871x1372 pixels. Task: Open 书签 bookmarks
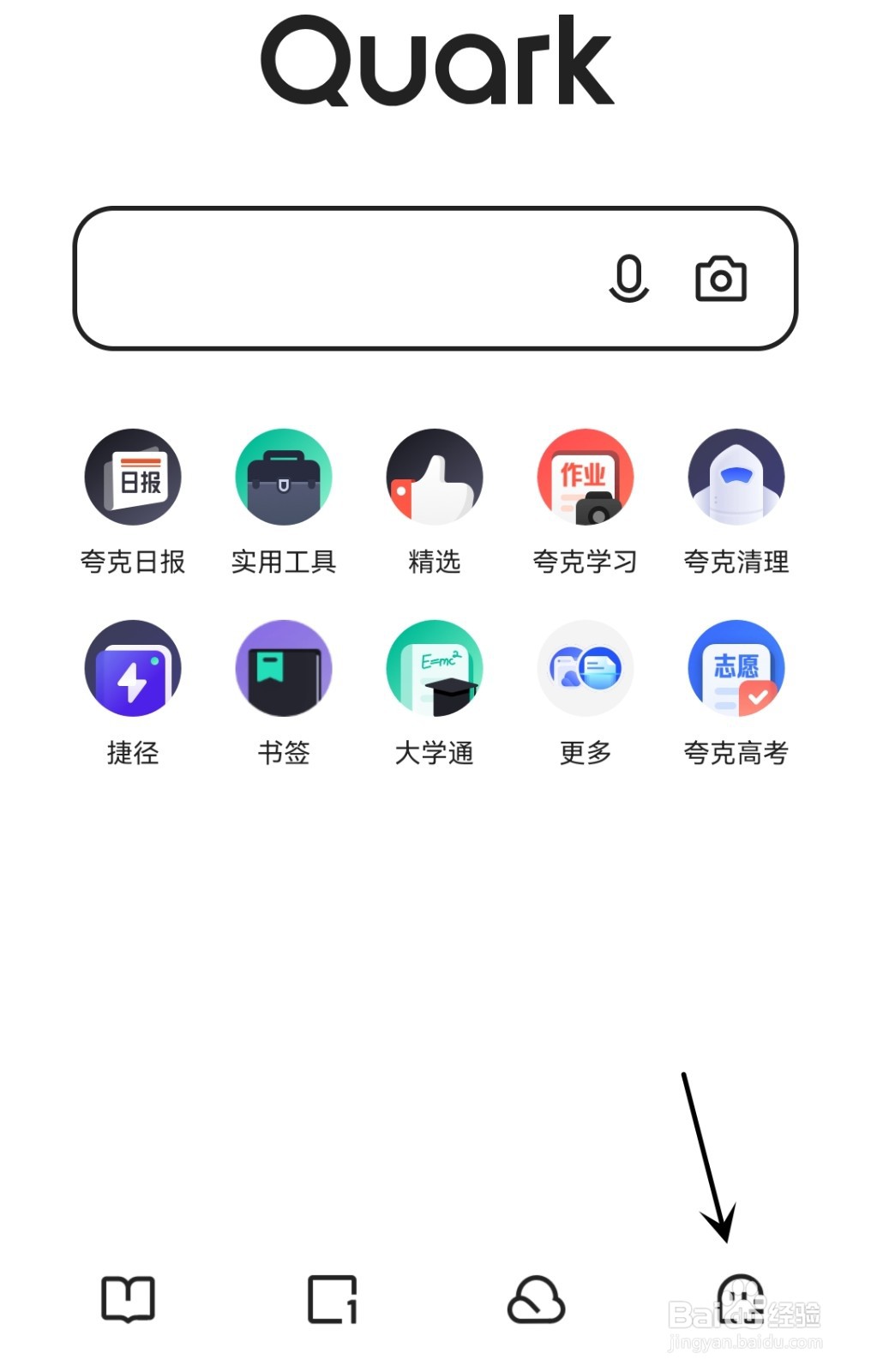[x=284, y=670]
